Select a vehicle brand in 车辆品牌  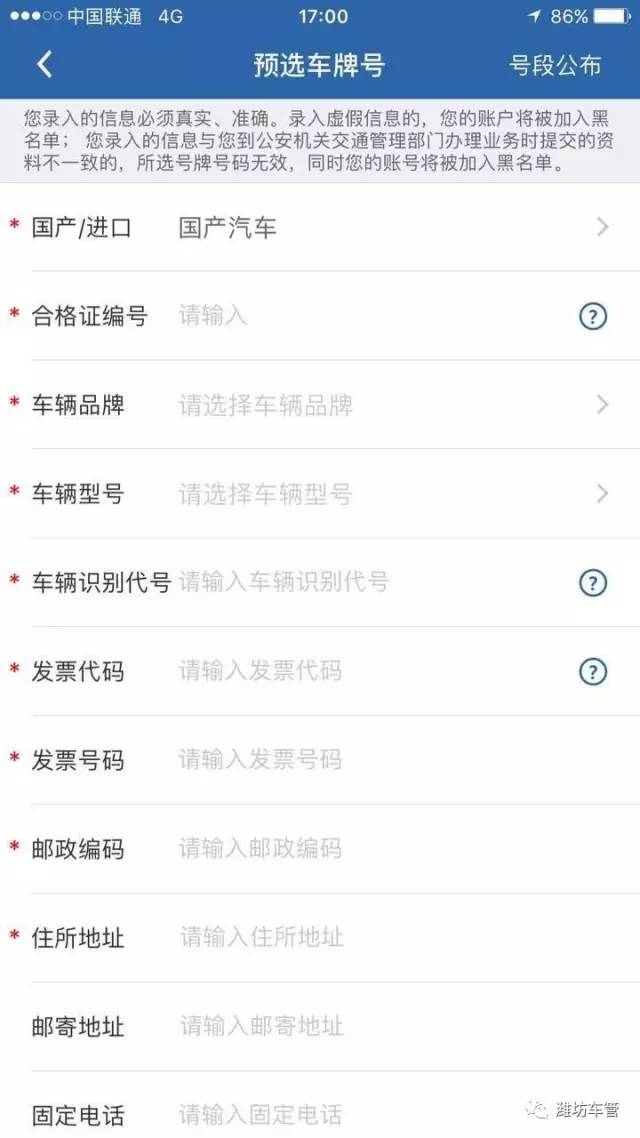[320, 405]
